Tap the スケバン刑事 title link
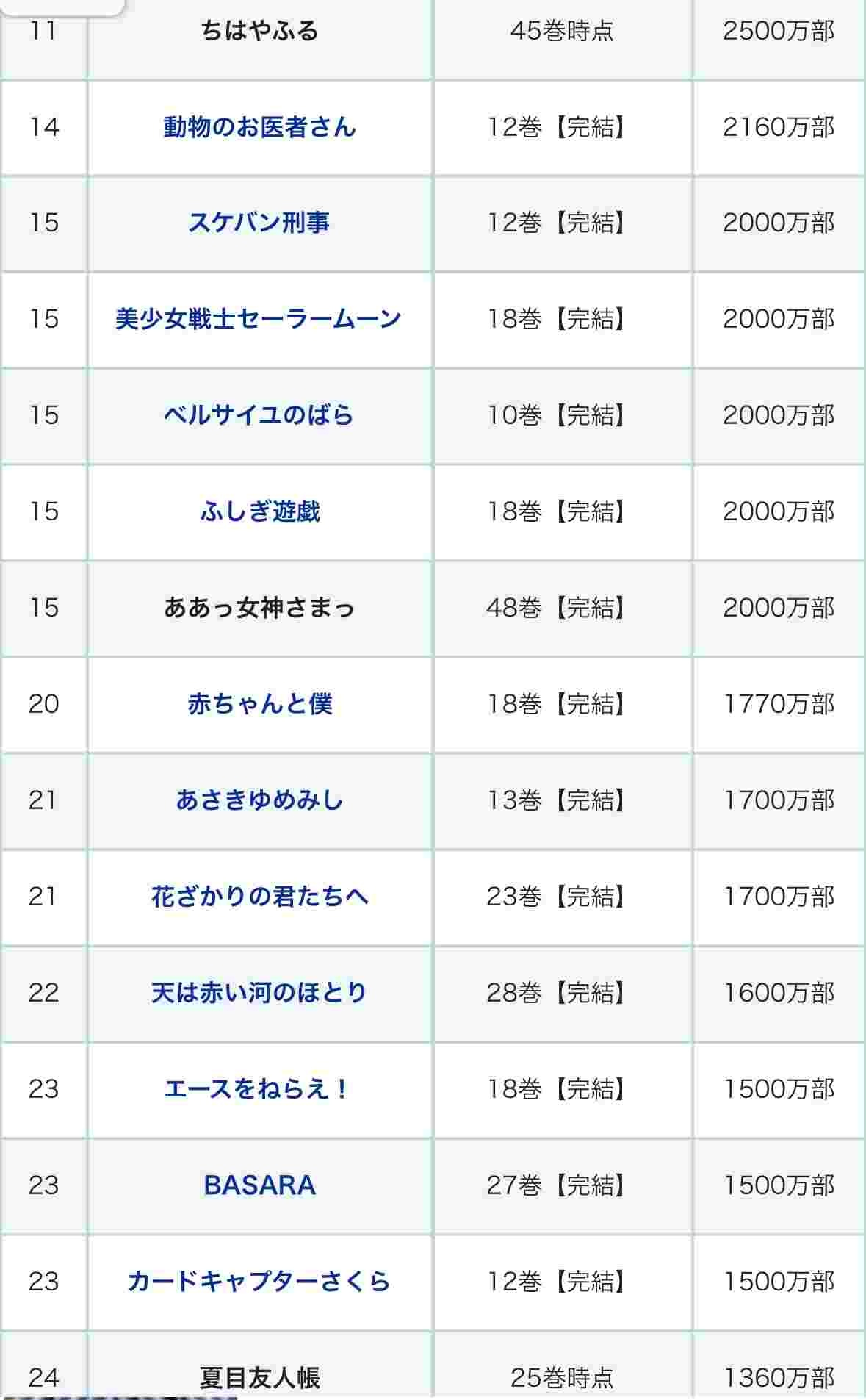 pos(259,223)
